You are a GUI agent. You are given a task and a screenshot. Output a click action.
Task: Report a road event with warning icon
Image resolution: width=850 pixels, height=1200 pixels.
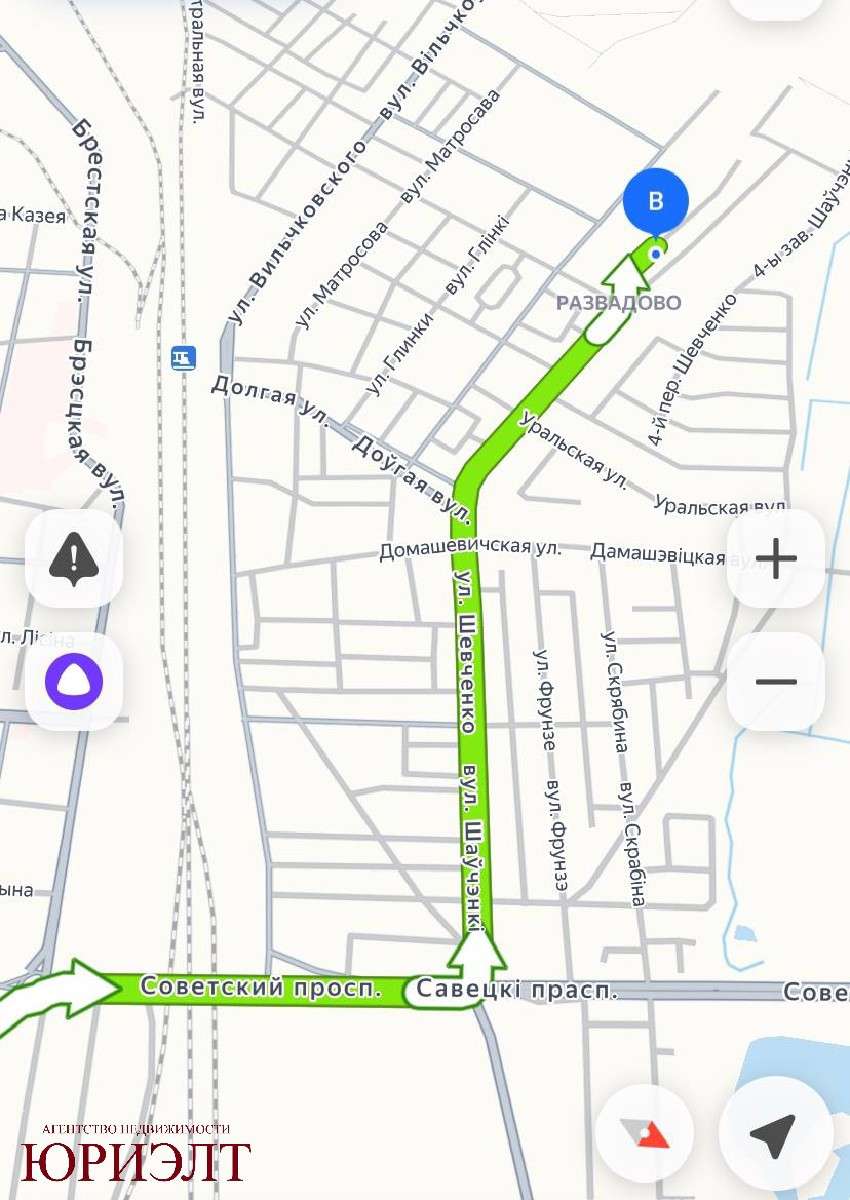click(74, 559)
